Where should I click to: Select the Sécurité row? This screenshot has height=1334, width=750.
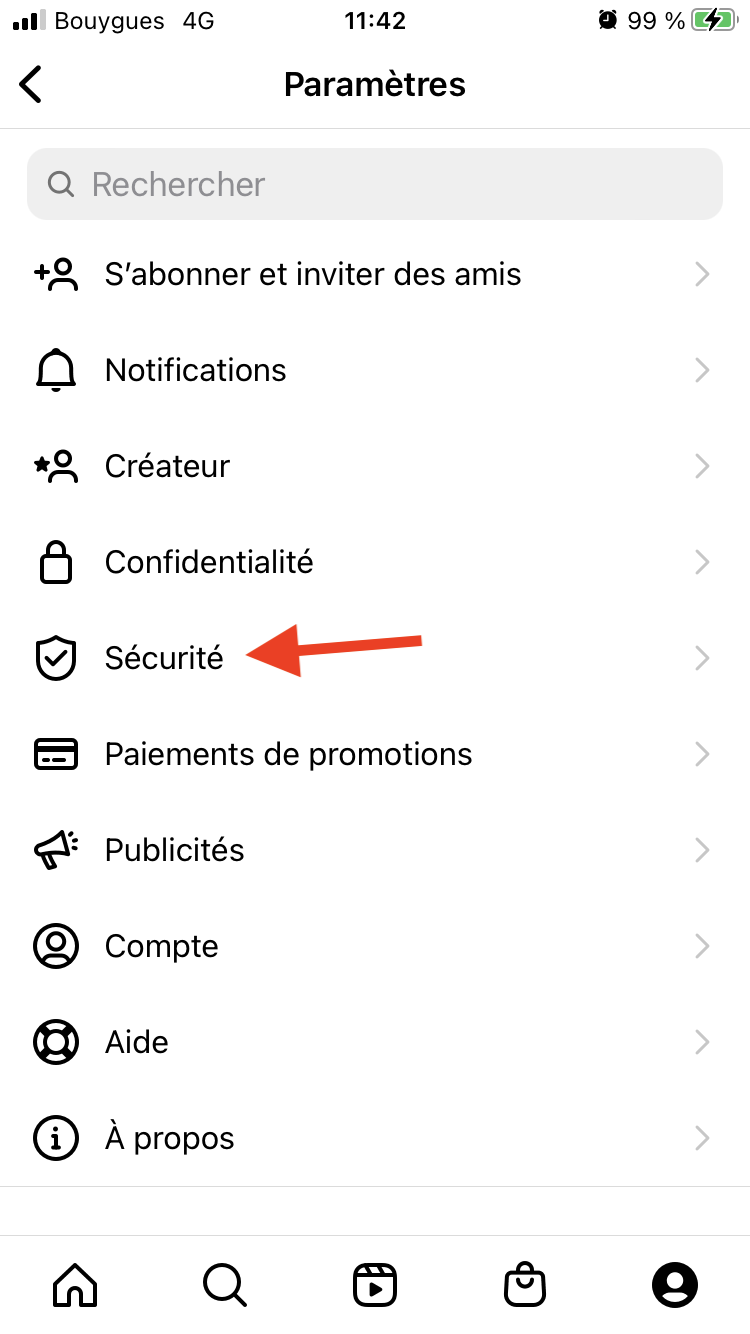click(375, 658)
